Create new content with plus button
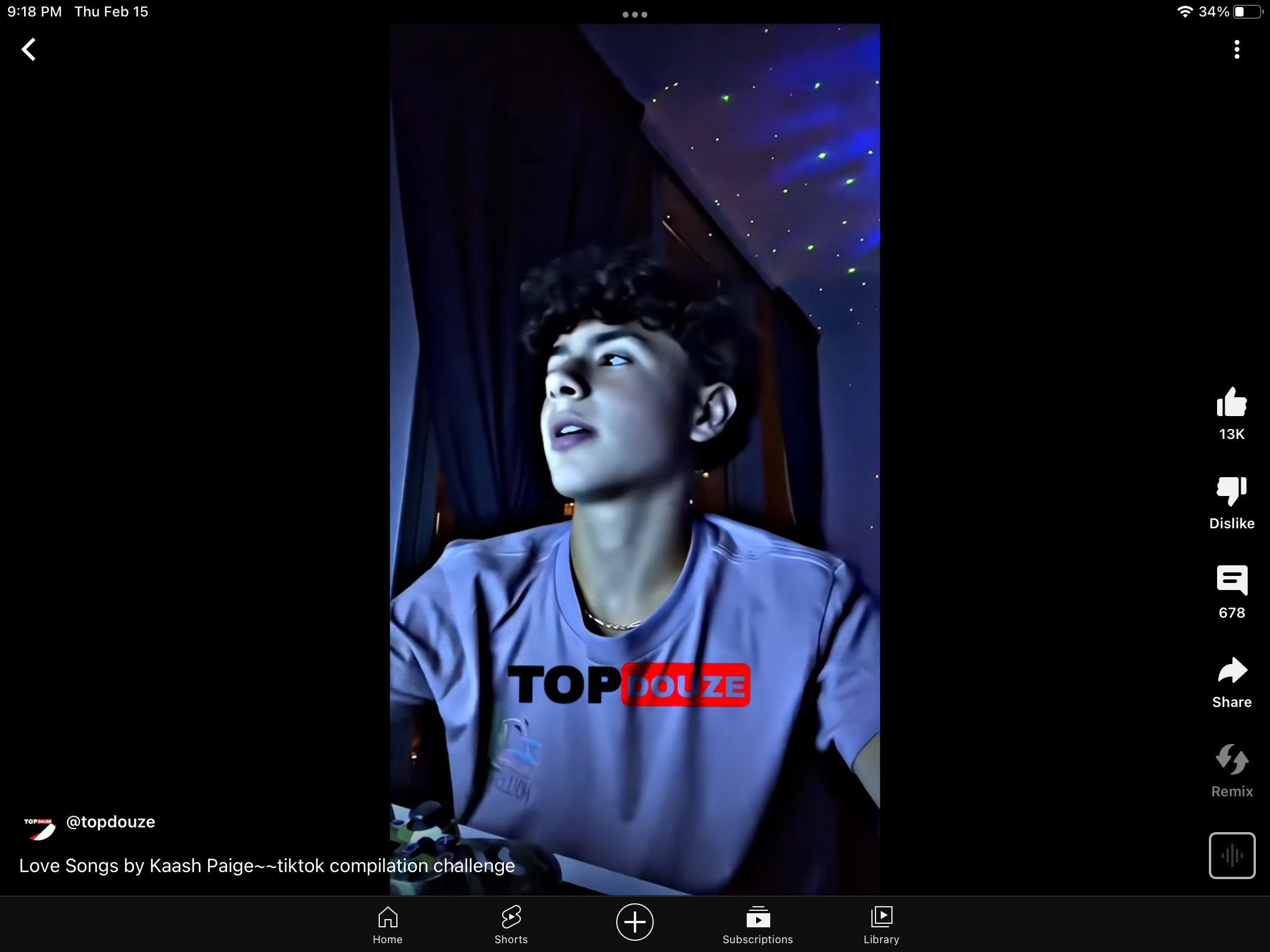The image size is (1270, 952). tap(634, 921)
